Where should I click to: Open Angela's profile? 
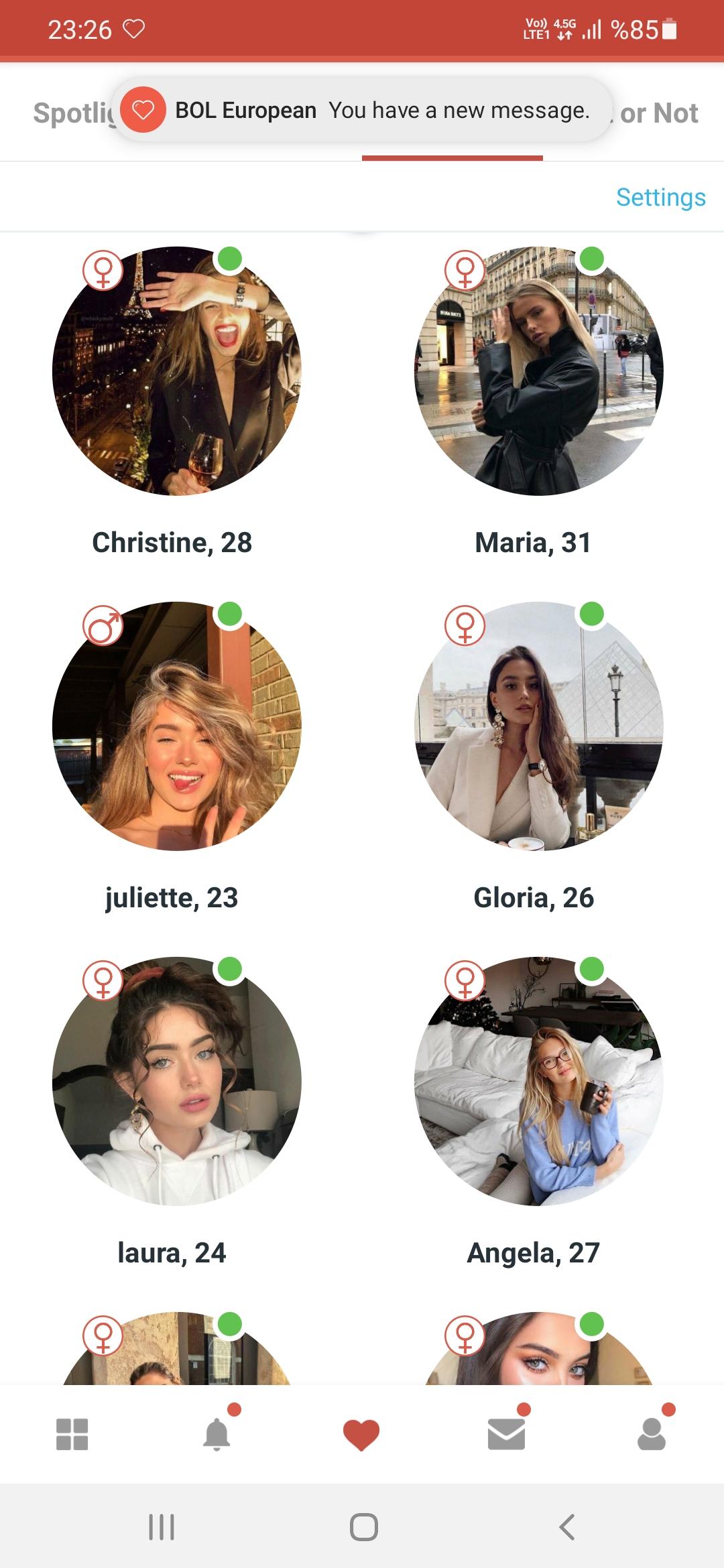point(539,1081)
